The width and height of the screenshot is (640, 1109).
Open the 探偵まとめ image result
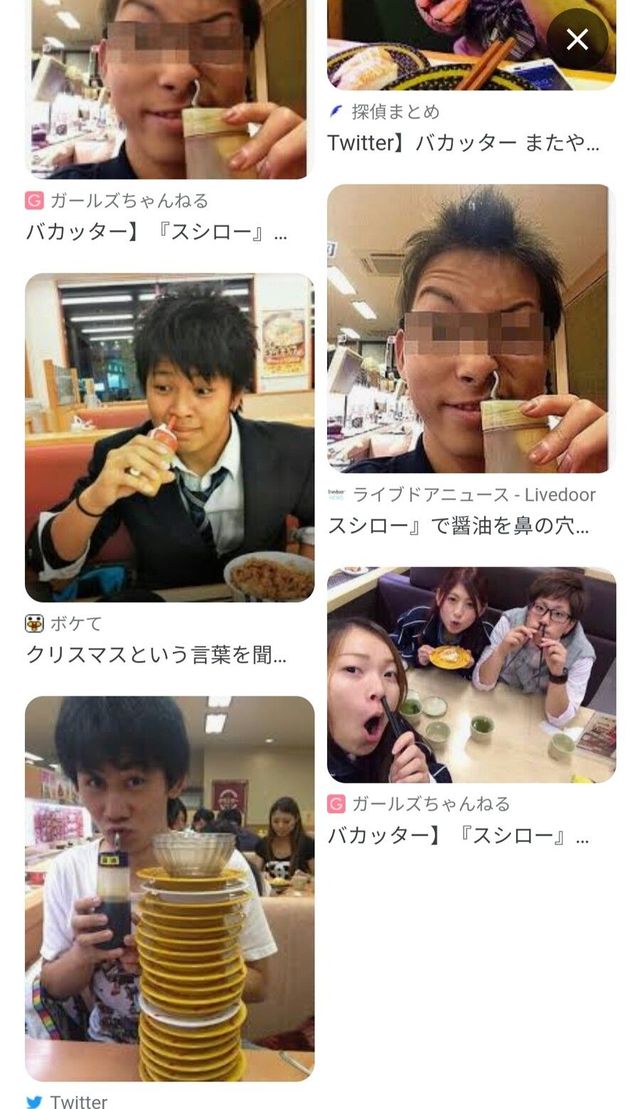[471, 45]
